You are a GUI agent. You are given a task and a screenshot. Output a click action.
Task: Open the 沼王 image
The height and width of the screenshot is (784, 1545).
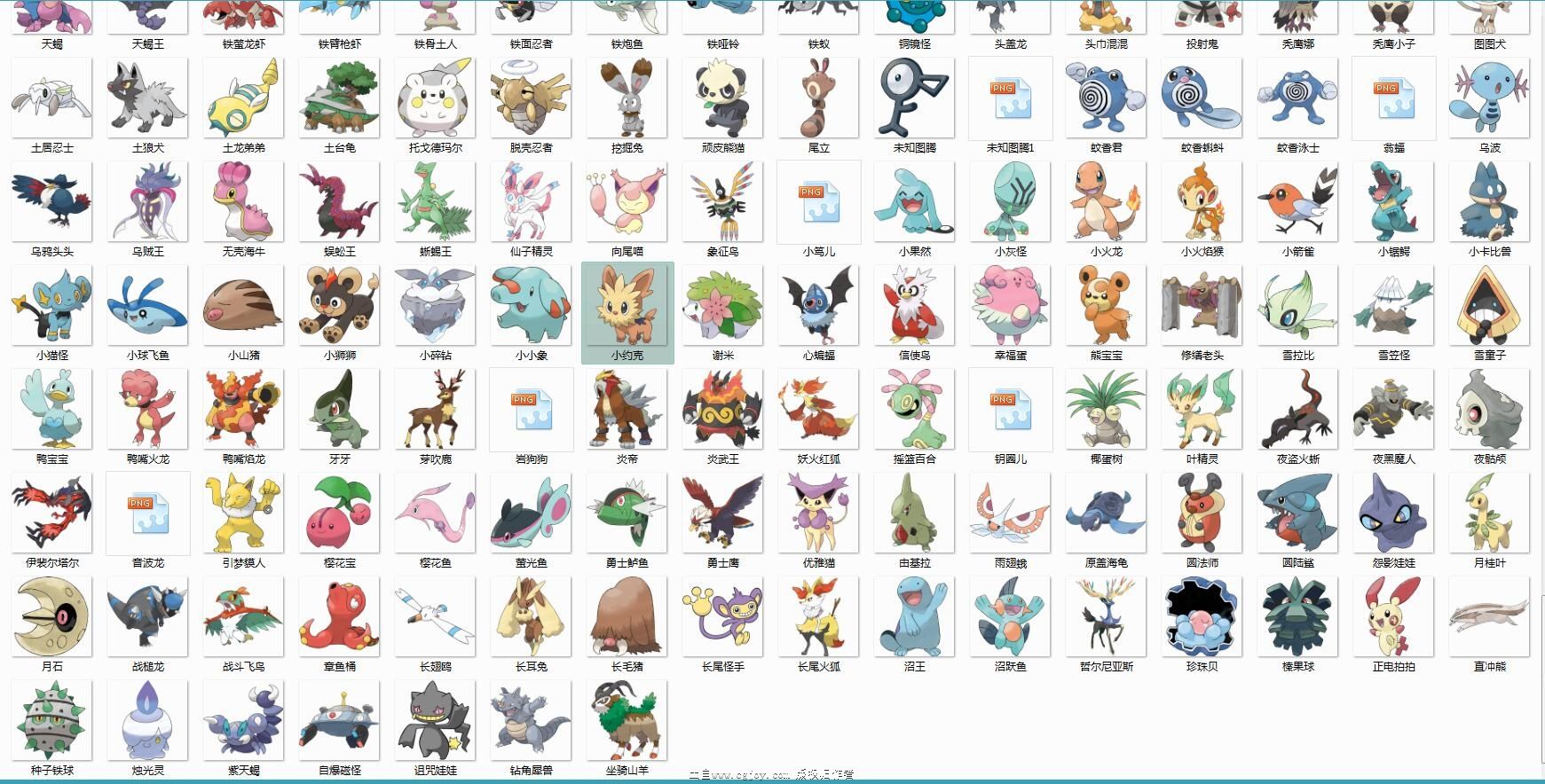[915, 617]
